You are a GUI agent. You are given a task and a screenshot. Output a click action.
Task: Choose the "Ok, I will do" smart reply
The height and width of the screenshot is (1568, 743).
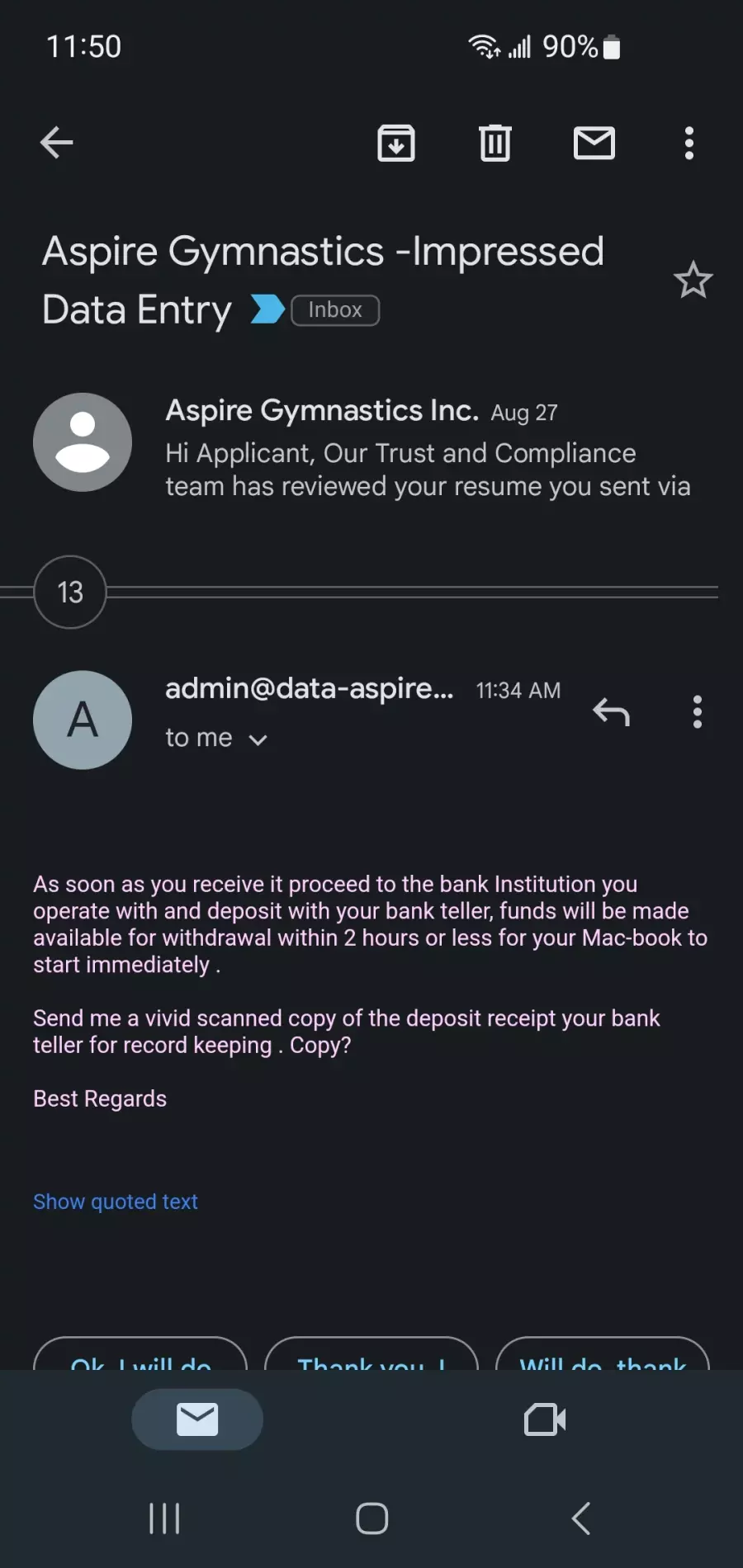tap(140, 1354)
